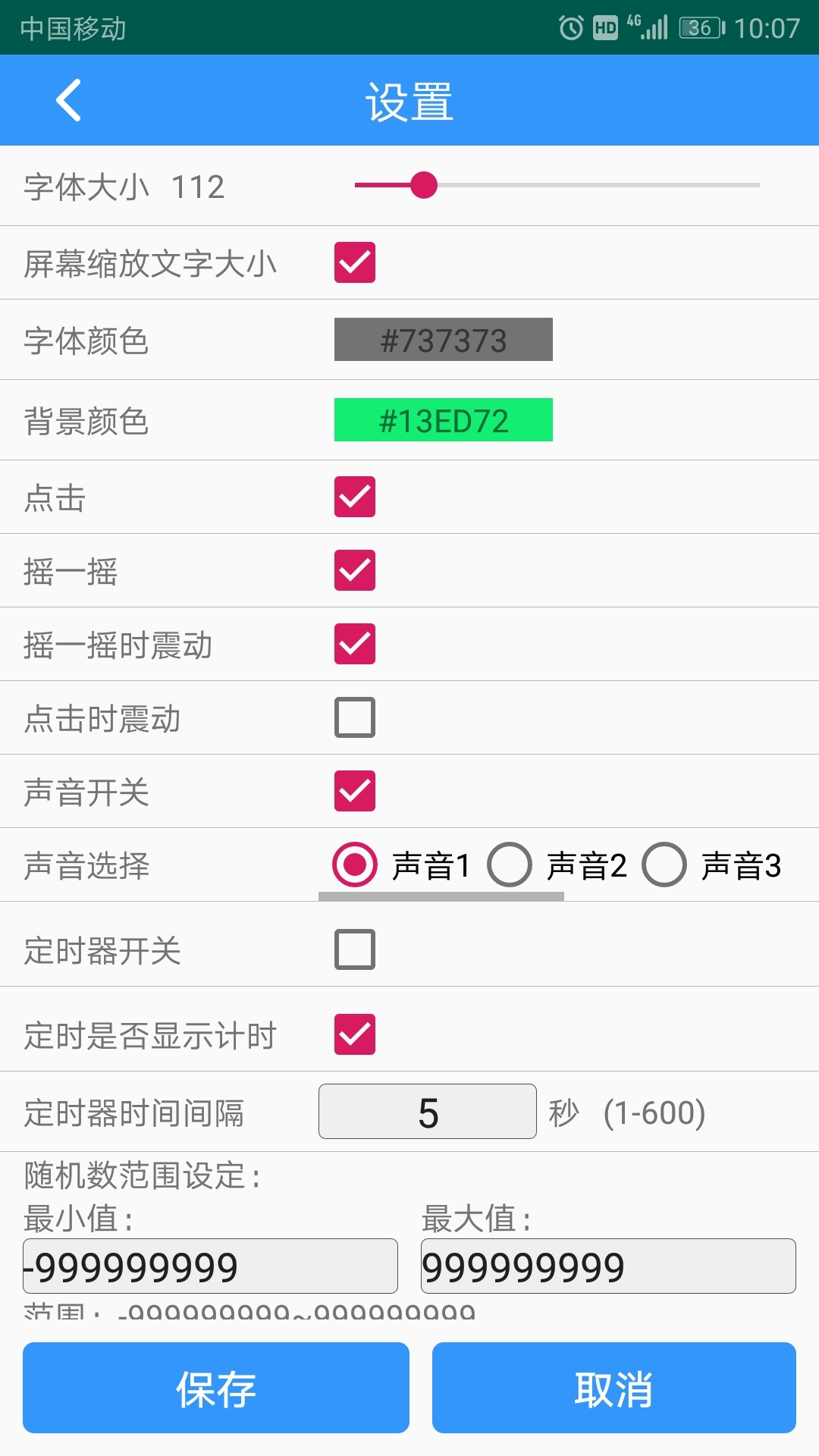Tap the back arrow in the title bar
This screenshot has width=819, height=1456.
pos(68,99)
